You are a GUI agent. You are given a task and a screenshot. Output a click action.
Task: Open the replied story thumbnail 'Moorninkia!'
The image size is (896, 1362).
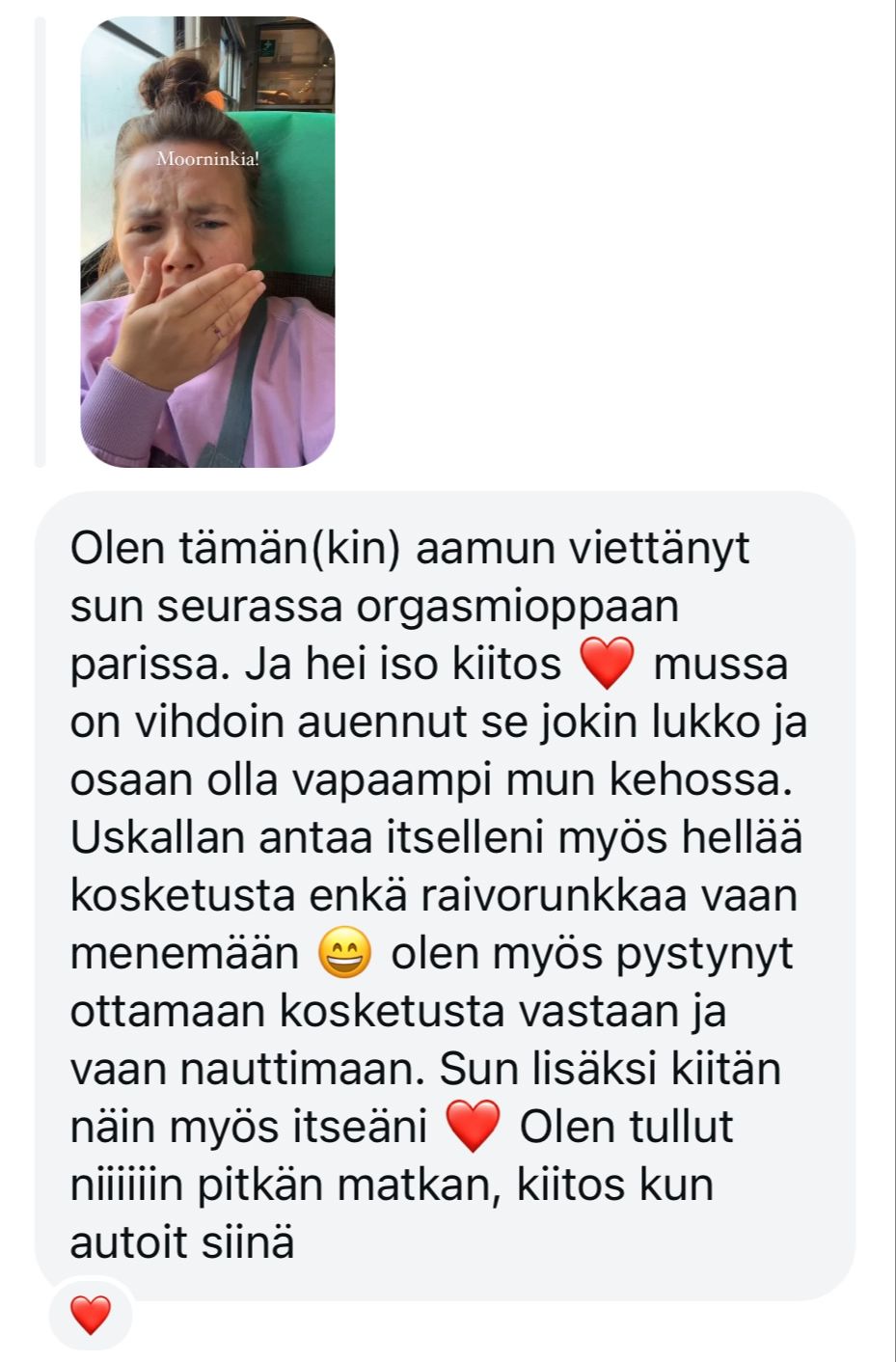(x=207, y=241)
